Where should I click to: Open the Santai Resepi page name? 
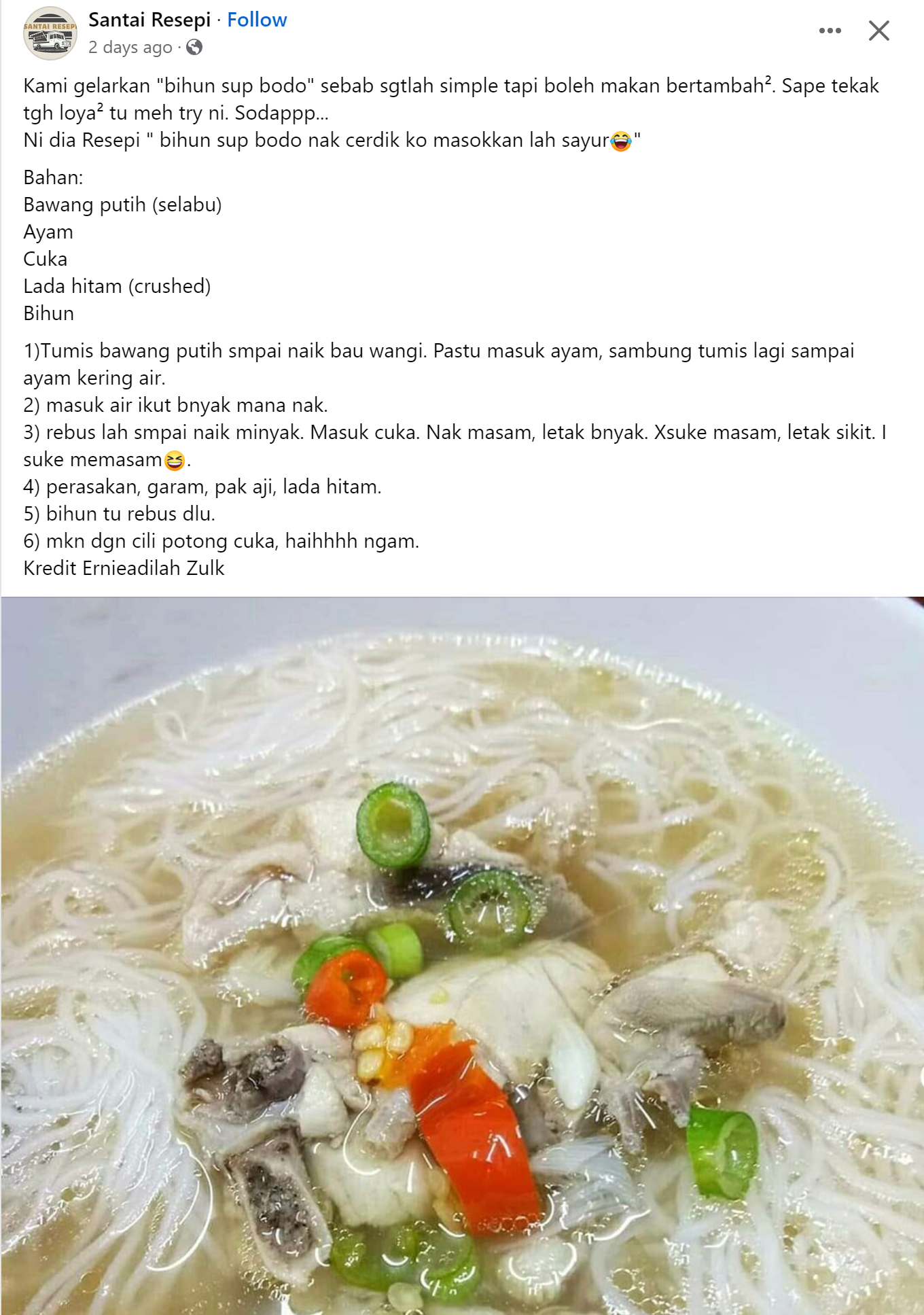tap(149, 20)
